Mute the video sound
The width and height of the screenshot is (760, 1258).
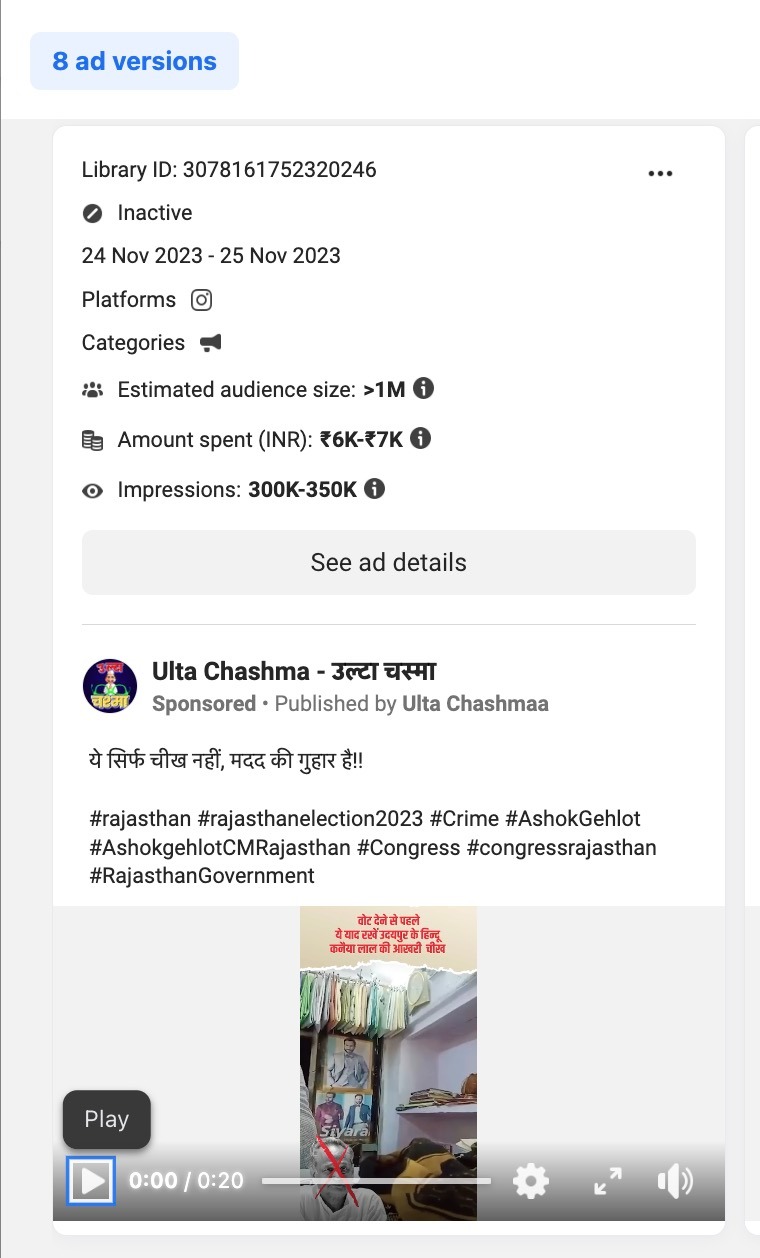(x=675, y=1181)
